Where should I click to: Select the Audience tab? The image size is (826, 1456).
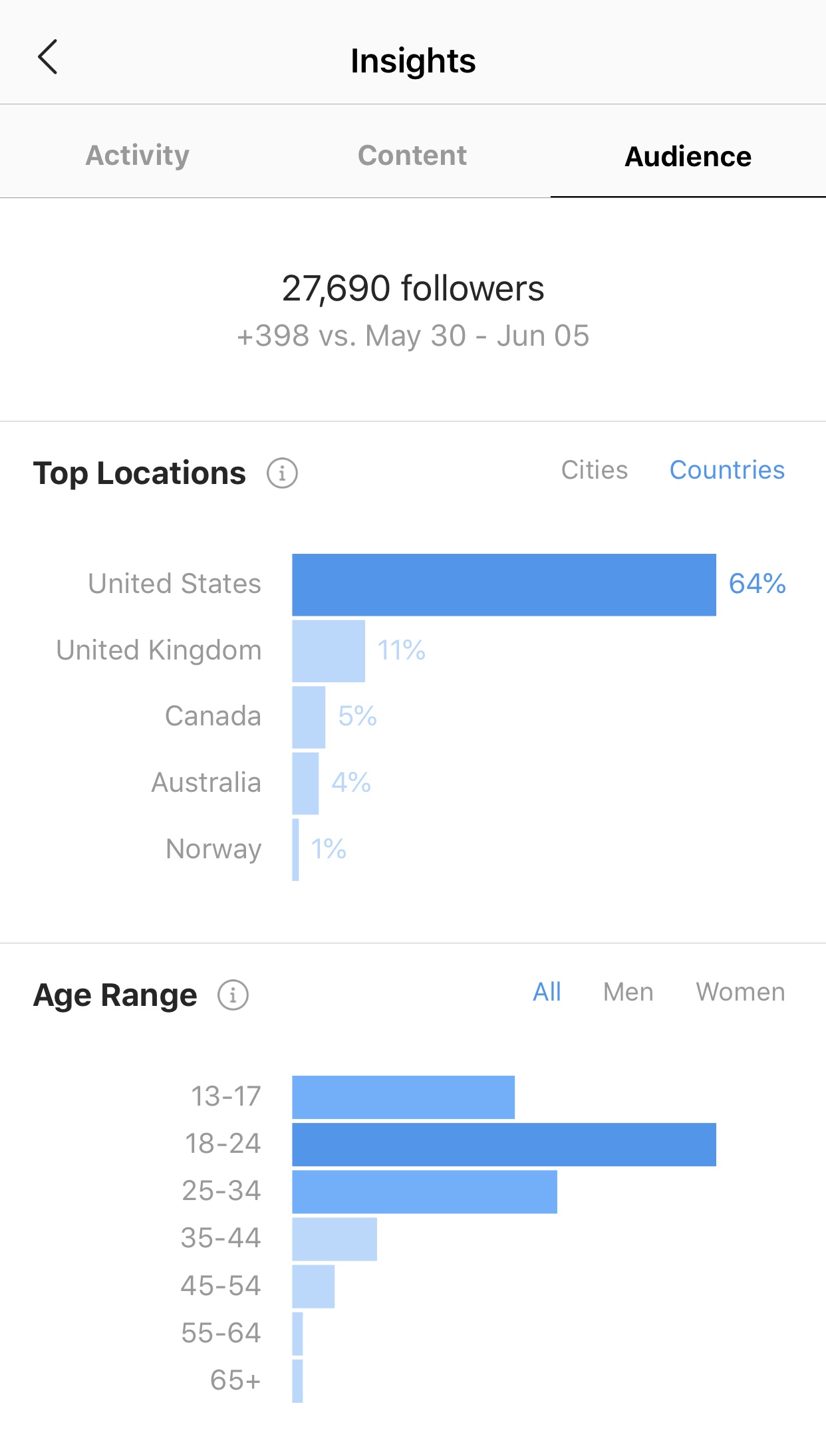[x=688, y=156]
